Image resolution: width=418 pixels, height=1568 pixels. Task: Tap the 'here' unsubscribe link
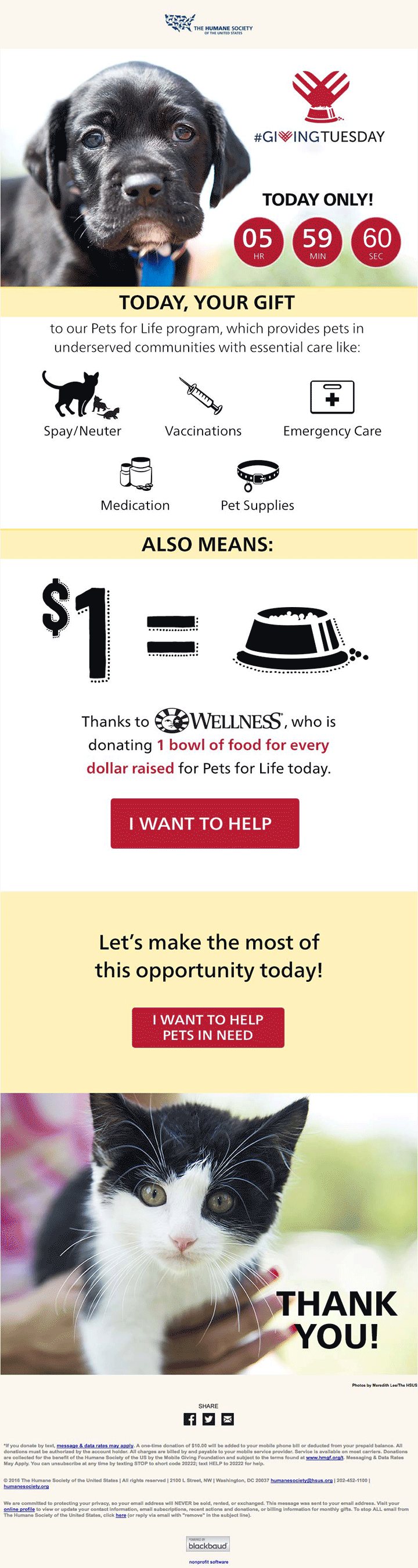pyautogui.click(x=121, y=1516)
